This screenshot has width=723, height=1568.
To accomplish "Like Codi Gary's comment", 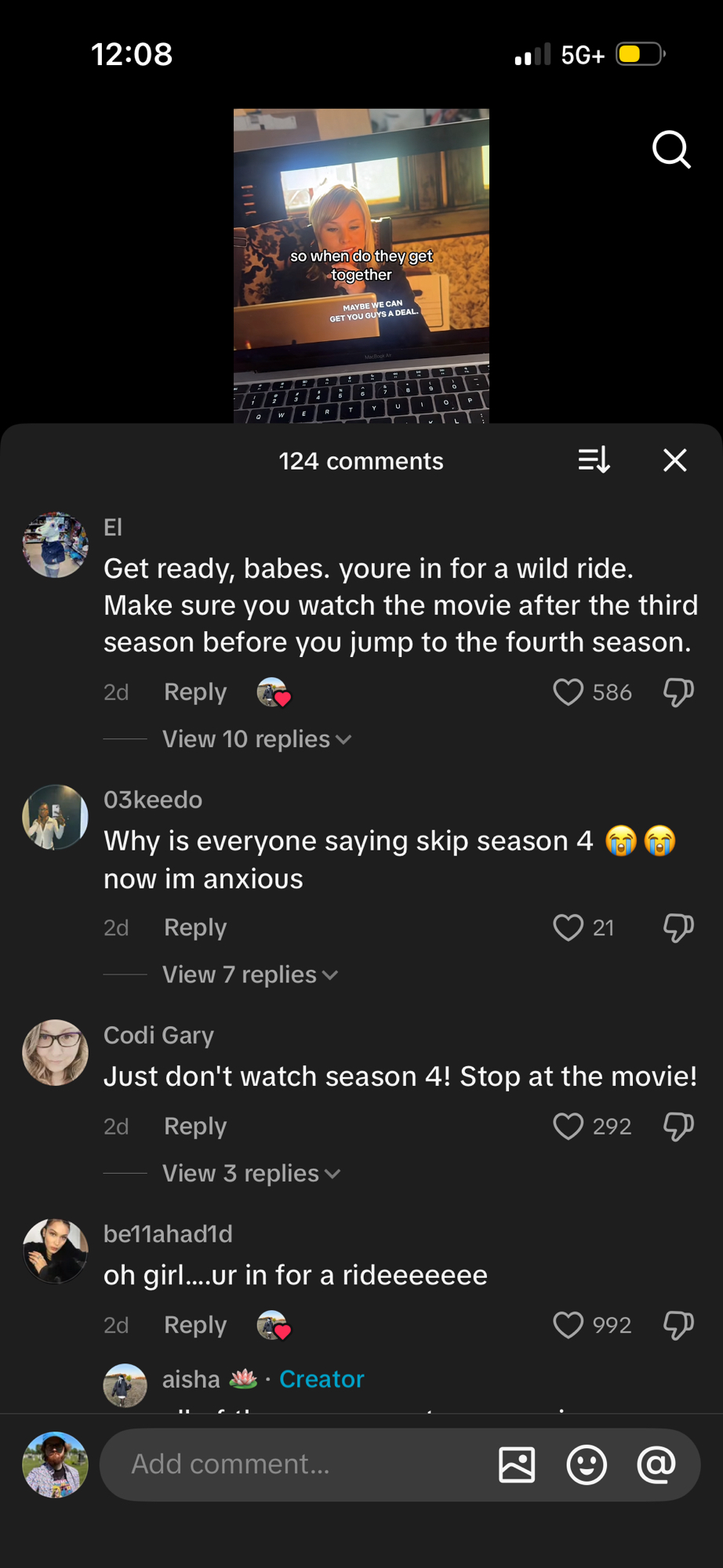I will pos(568,1126).
